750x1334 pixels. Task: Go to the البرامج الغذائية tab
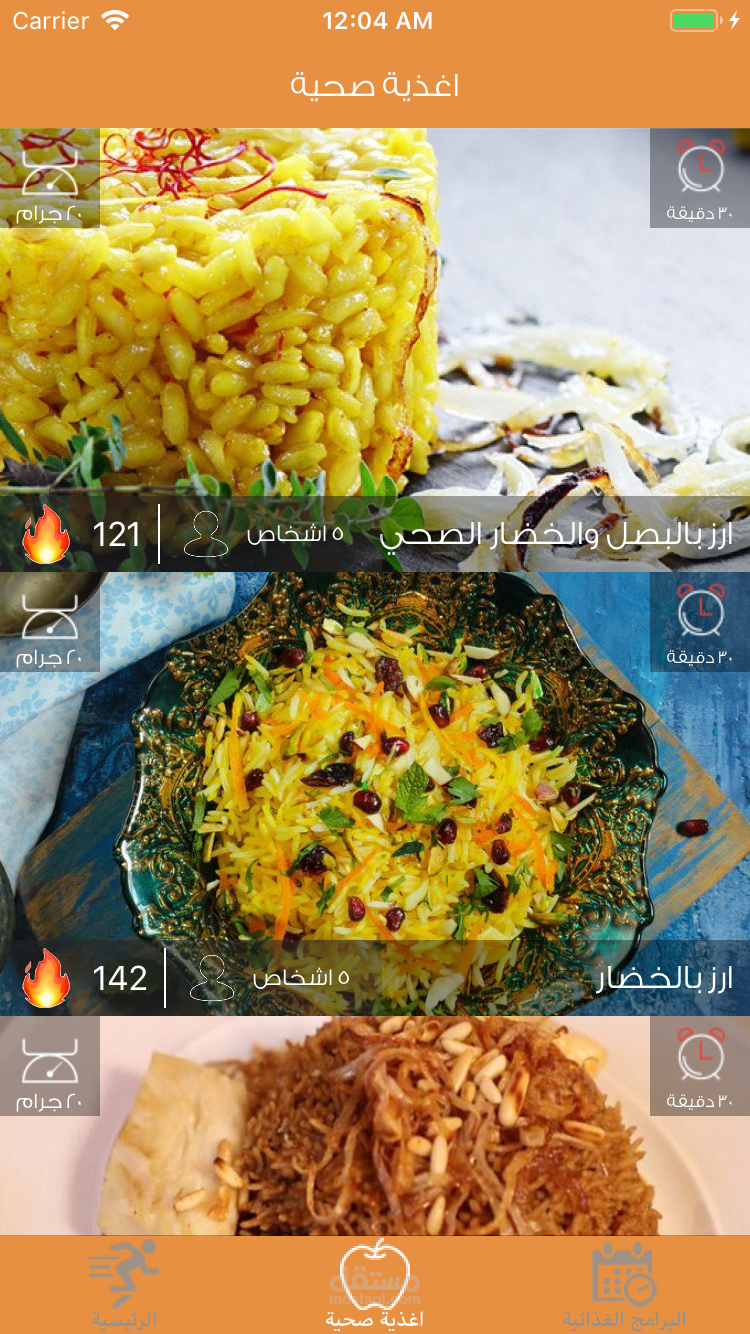pos(624,1284)
